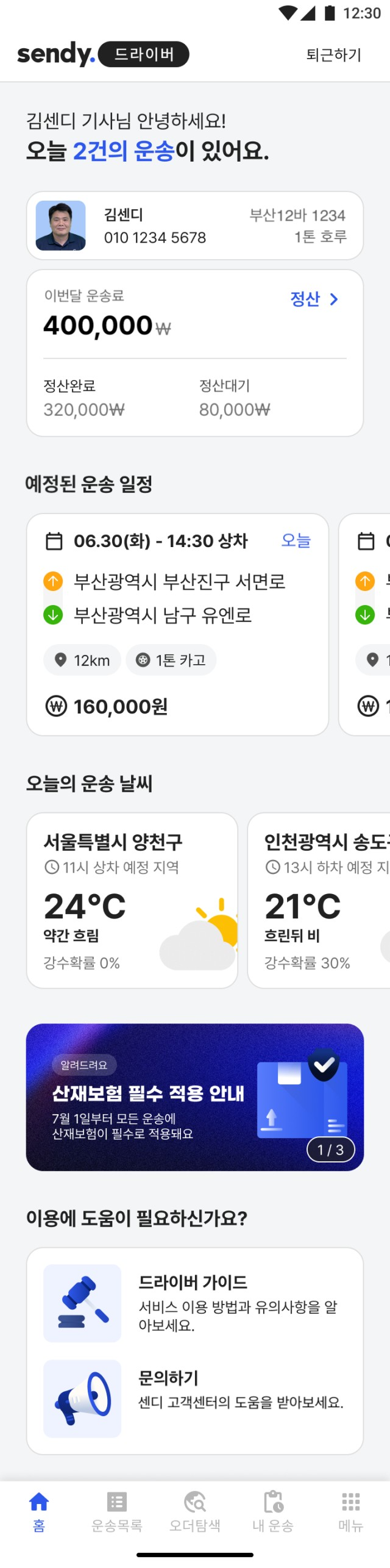The width and height of the screenshot is (390, 1568).
Task: Open the 내 운송 tab
Action: (273, 1511)
